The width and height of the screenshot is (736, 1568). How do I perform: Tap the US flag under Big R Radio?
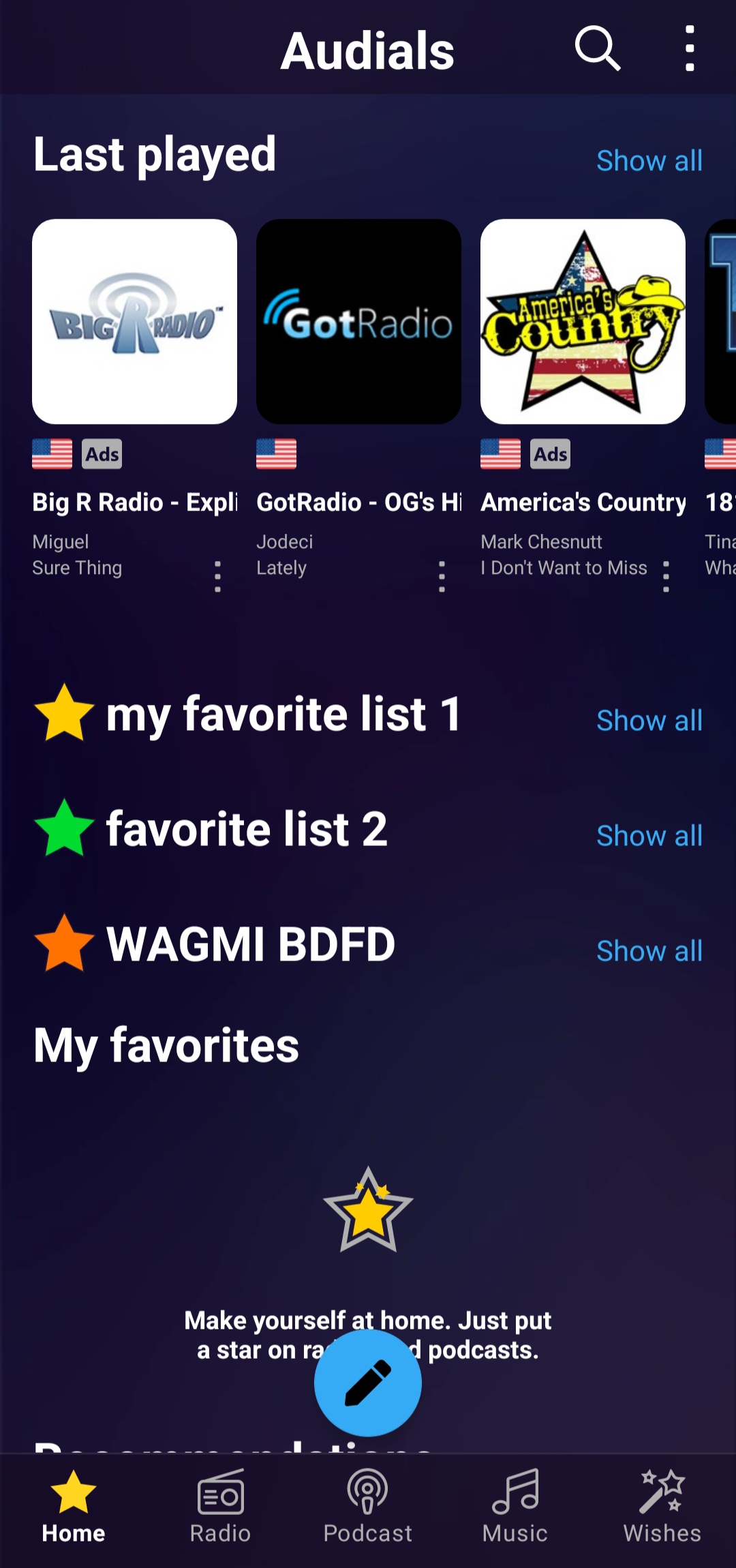(52, 453)
